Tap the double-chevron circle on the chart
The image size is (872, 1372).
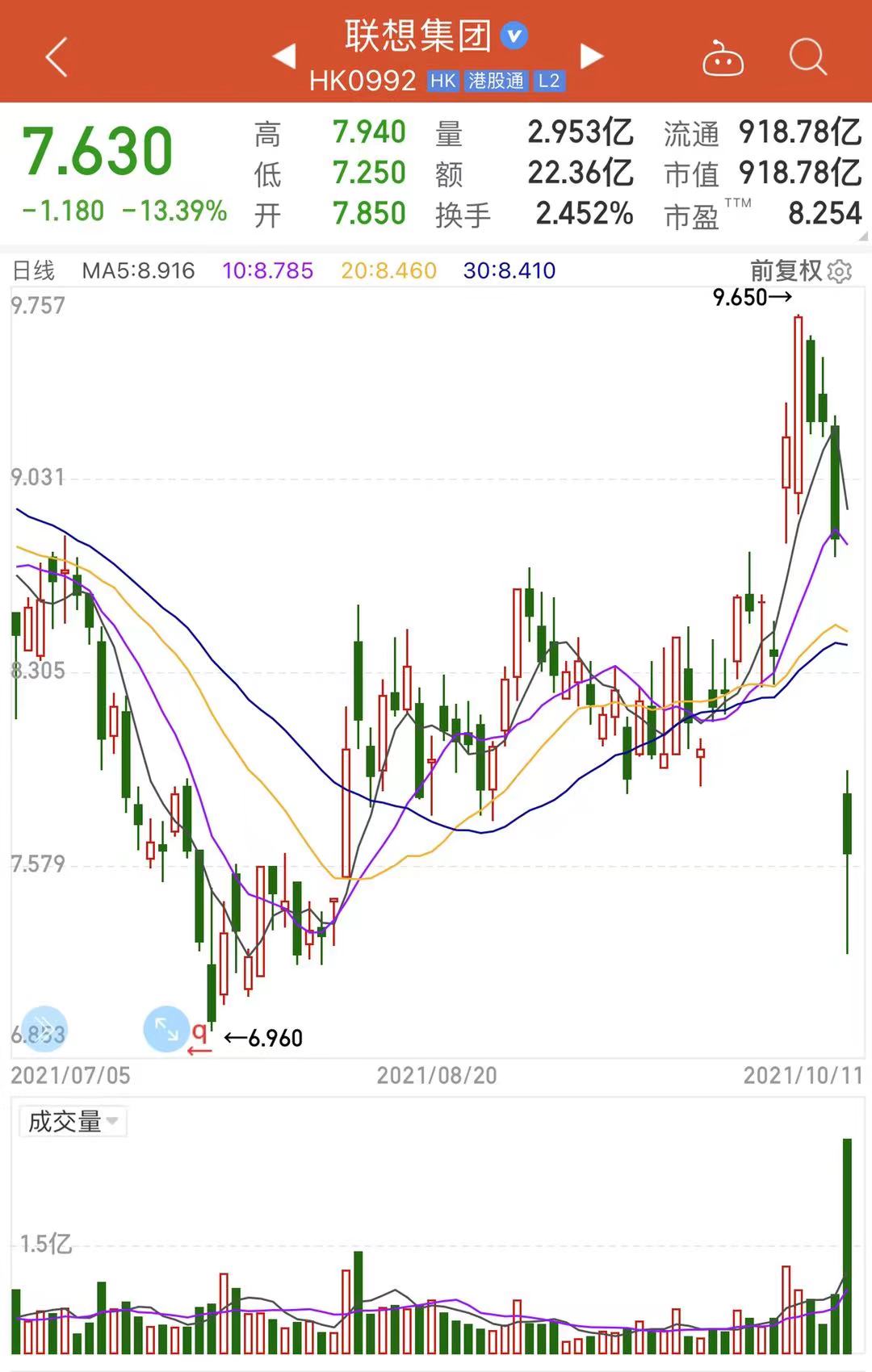click(44, 1028)
